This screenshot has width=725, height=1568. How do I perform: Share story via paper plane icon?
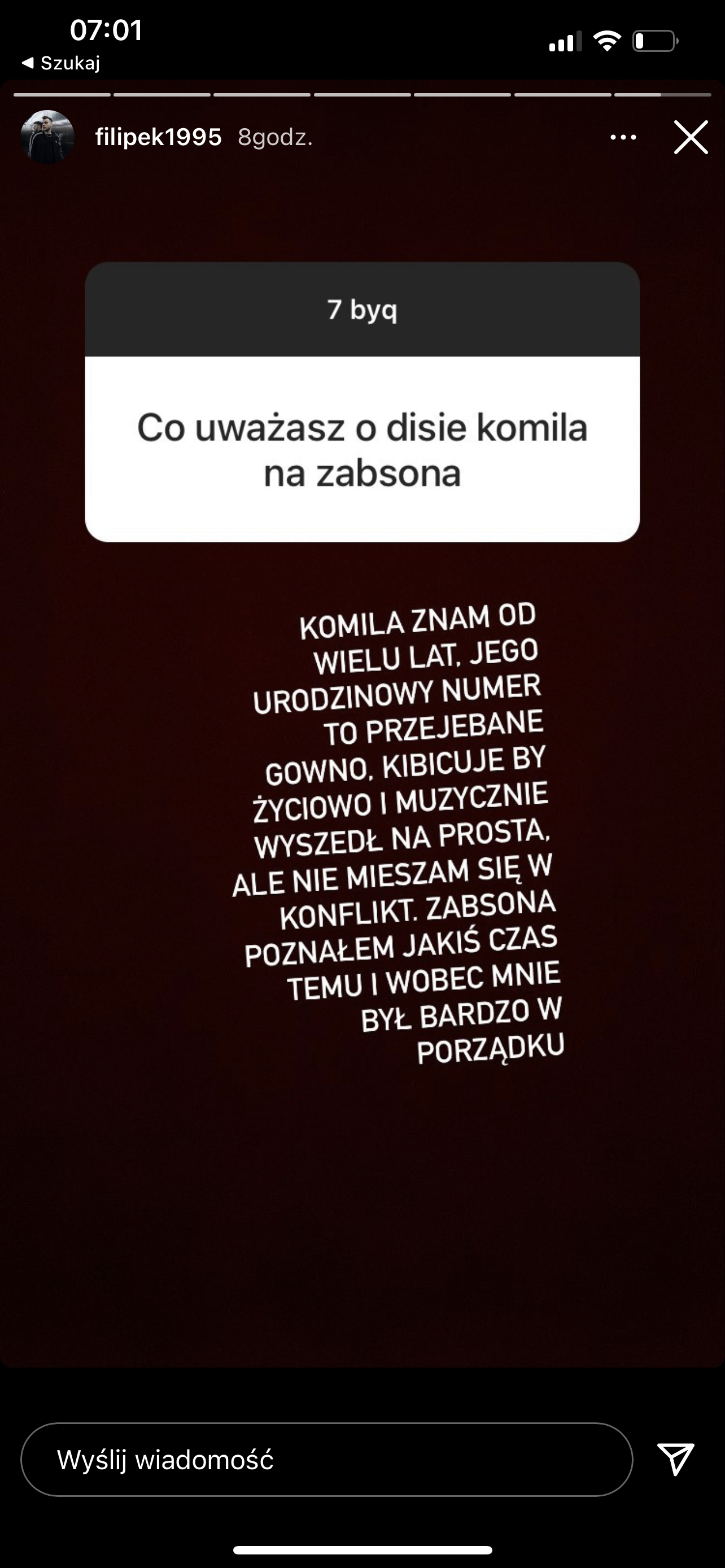pos(676,1459)
